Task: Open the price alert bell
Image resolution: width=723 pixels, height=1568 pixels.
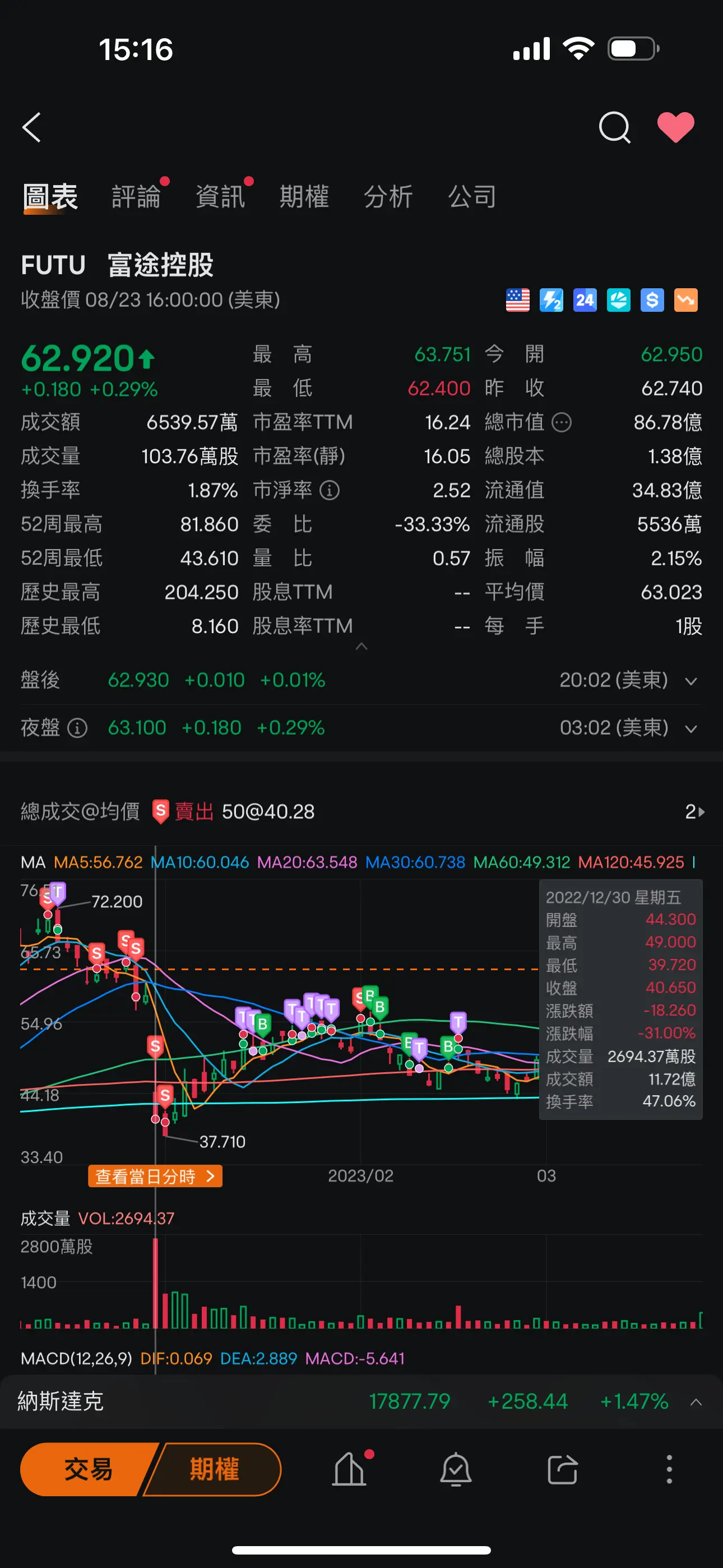Action: point(455,1469)
